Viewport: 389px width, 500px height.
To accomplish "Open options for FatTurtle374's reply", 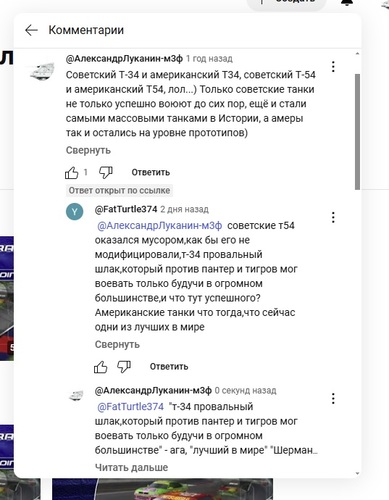I will tap(333, 217).
